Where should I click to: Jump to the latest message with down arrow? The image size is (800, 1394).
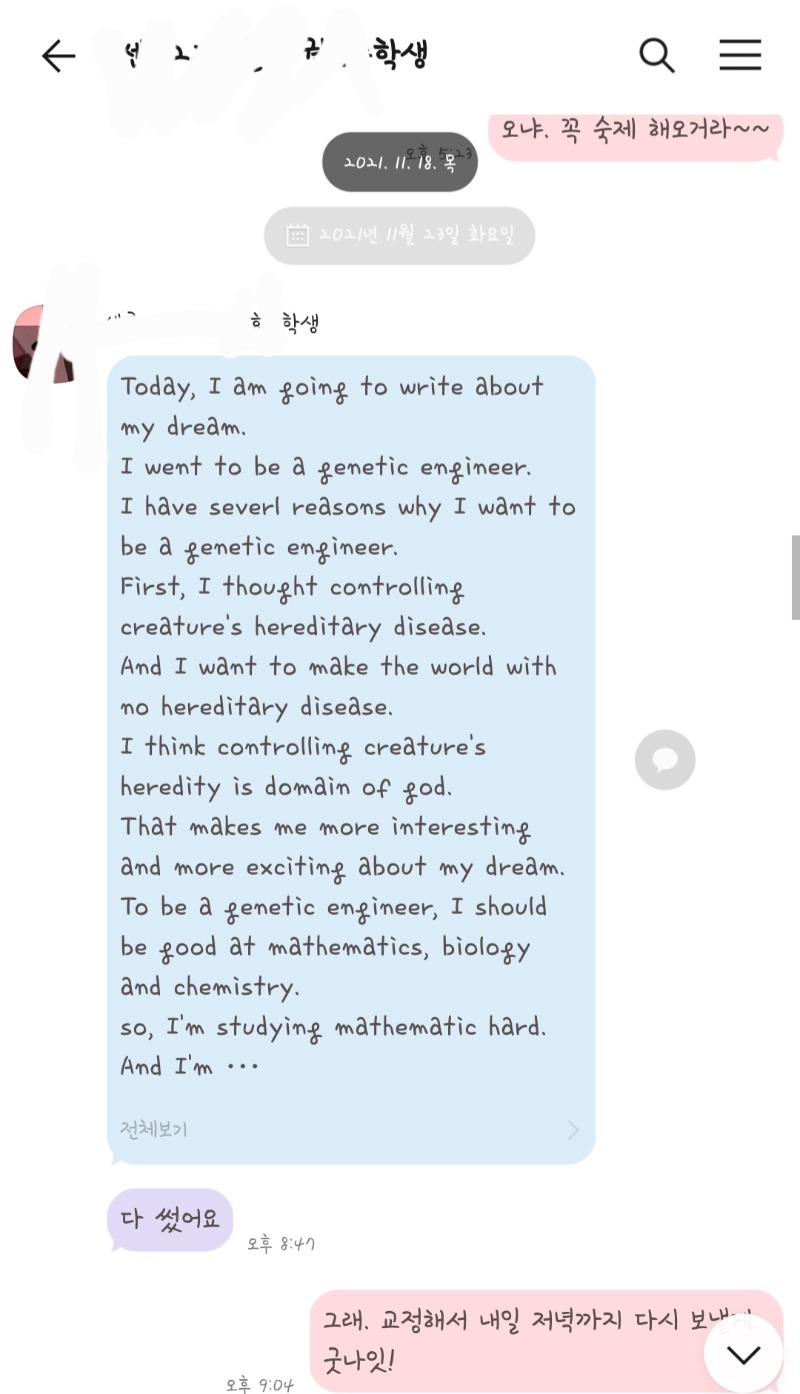click(x=743, y=1354)
